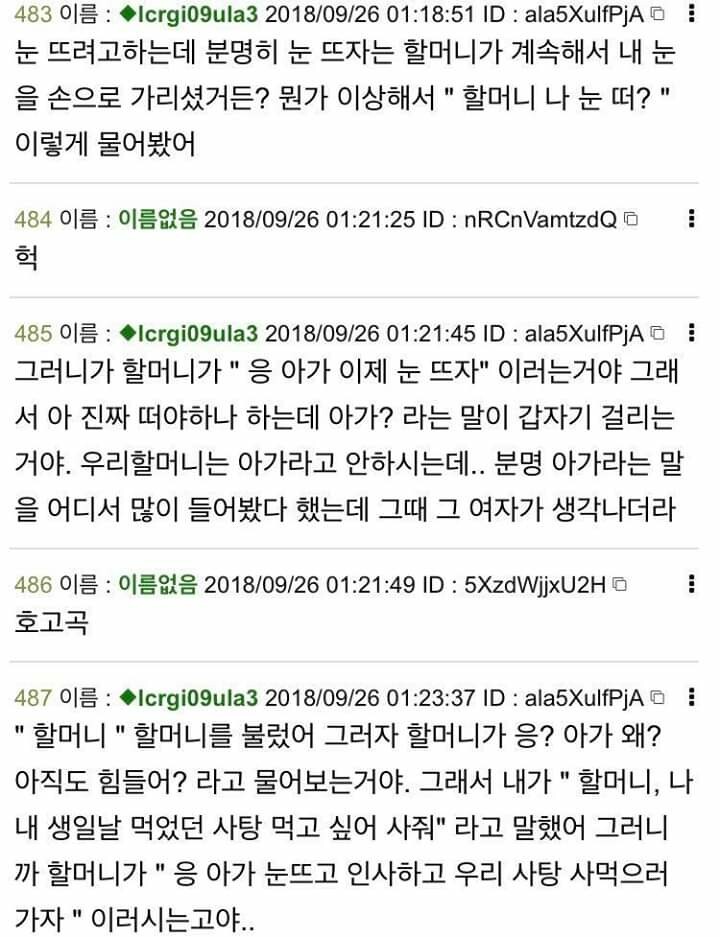Open the overflow menu on post 487
Viewport: 720px width, 937px height.
click(691, 697)
